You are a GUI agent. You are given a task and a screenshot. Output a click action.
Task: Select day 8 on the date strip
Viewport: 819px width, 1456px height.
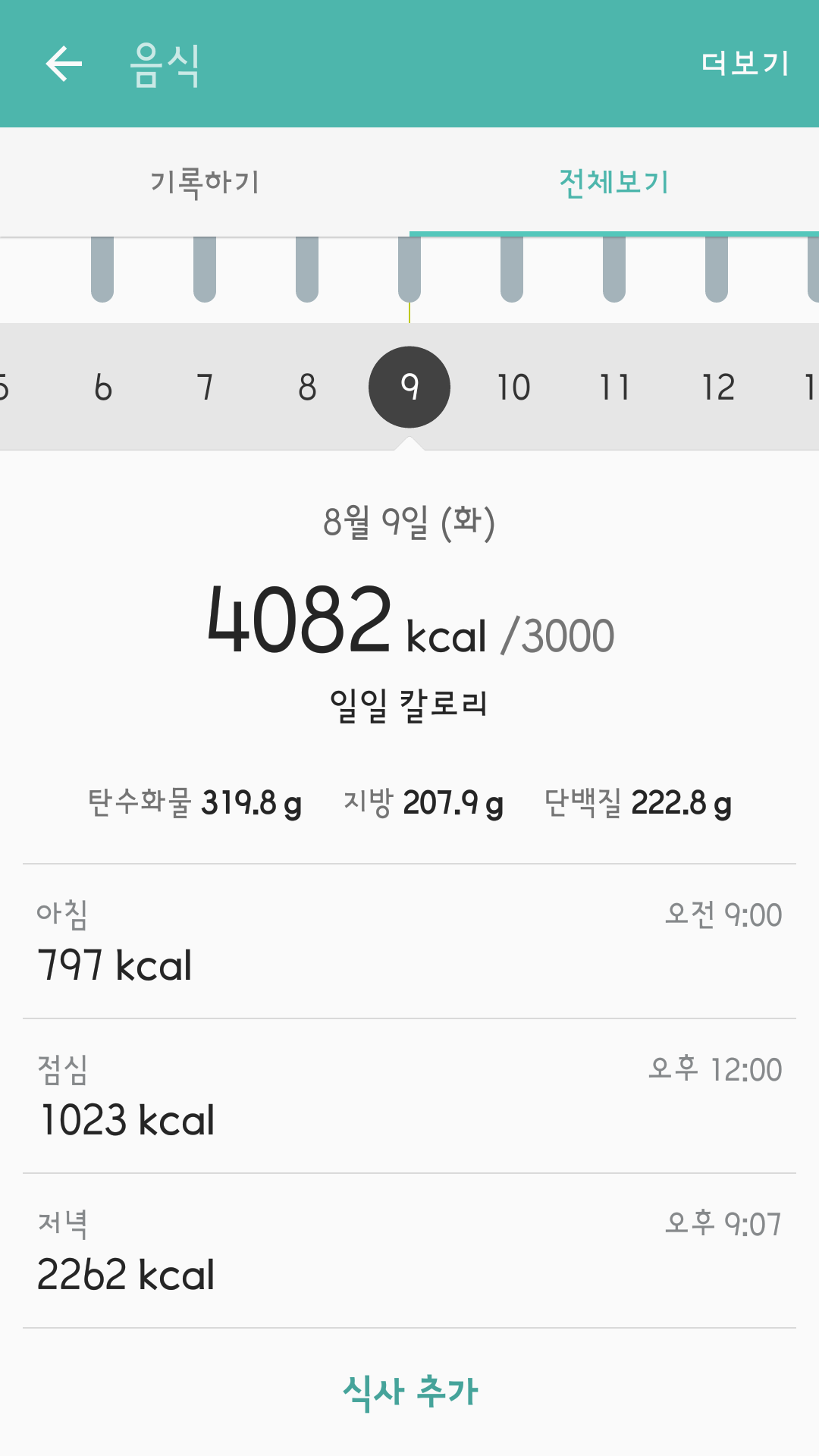click(307, 388)
